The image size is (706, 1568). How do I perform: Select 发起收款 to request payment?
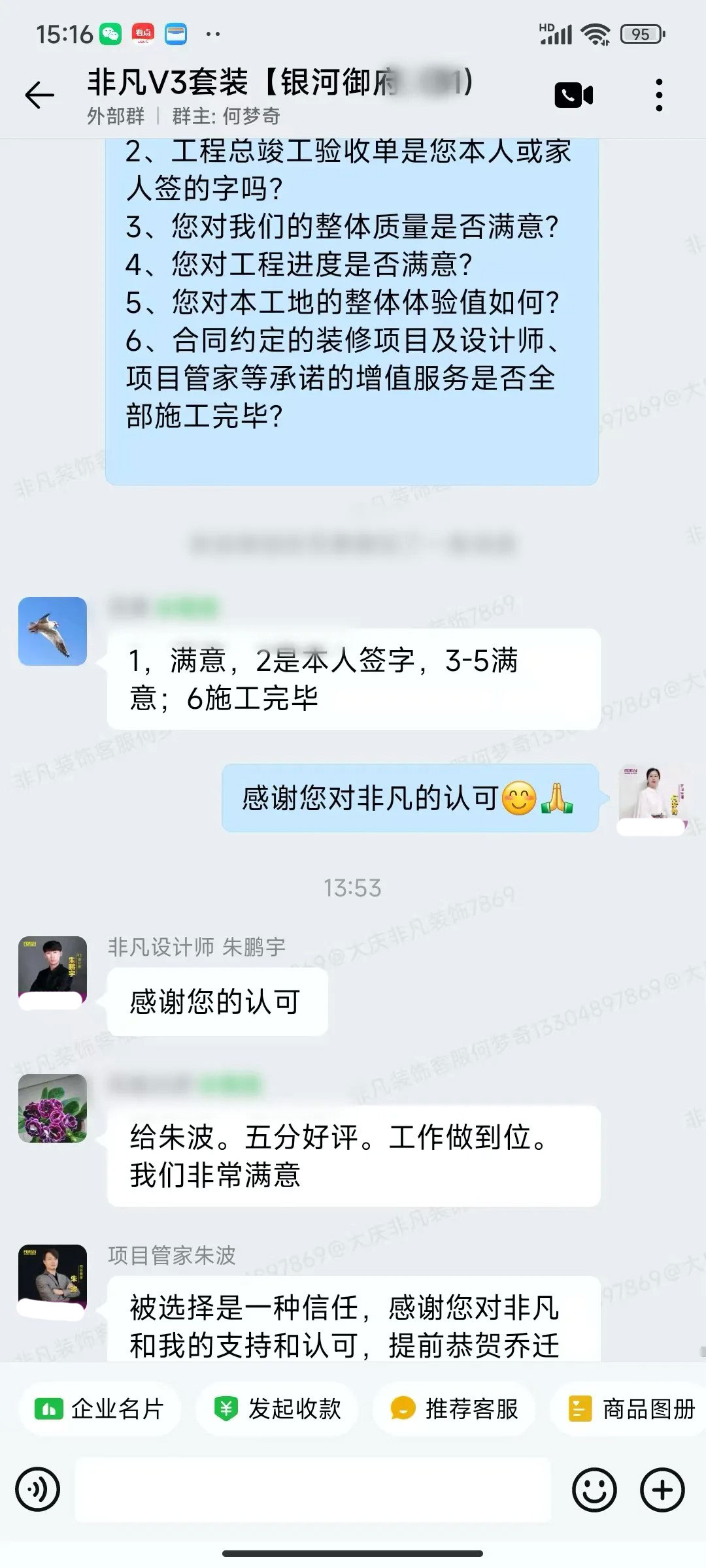click(278, 1409)
